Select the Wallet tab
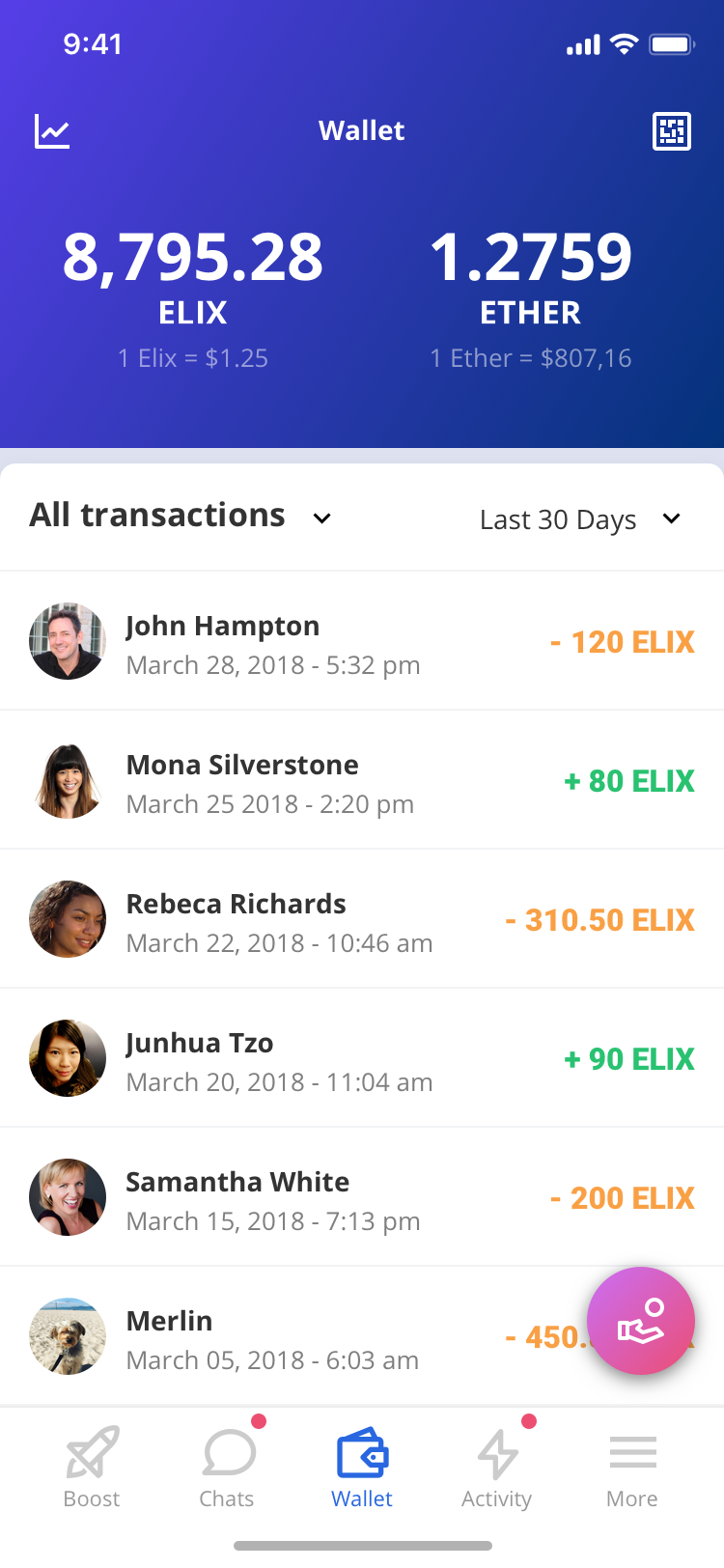 click(362, 1468)
